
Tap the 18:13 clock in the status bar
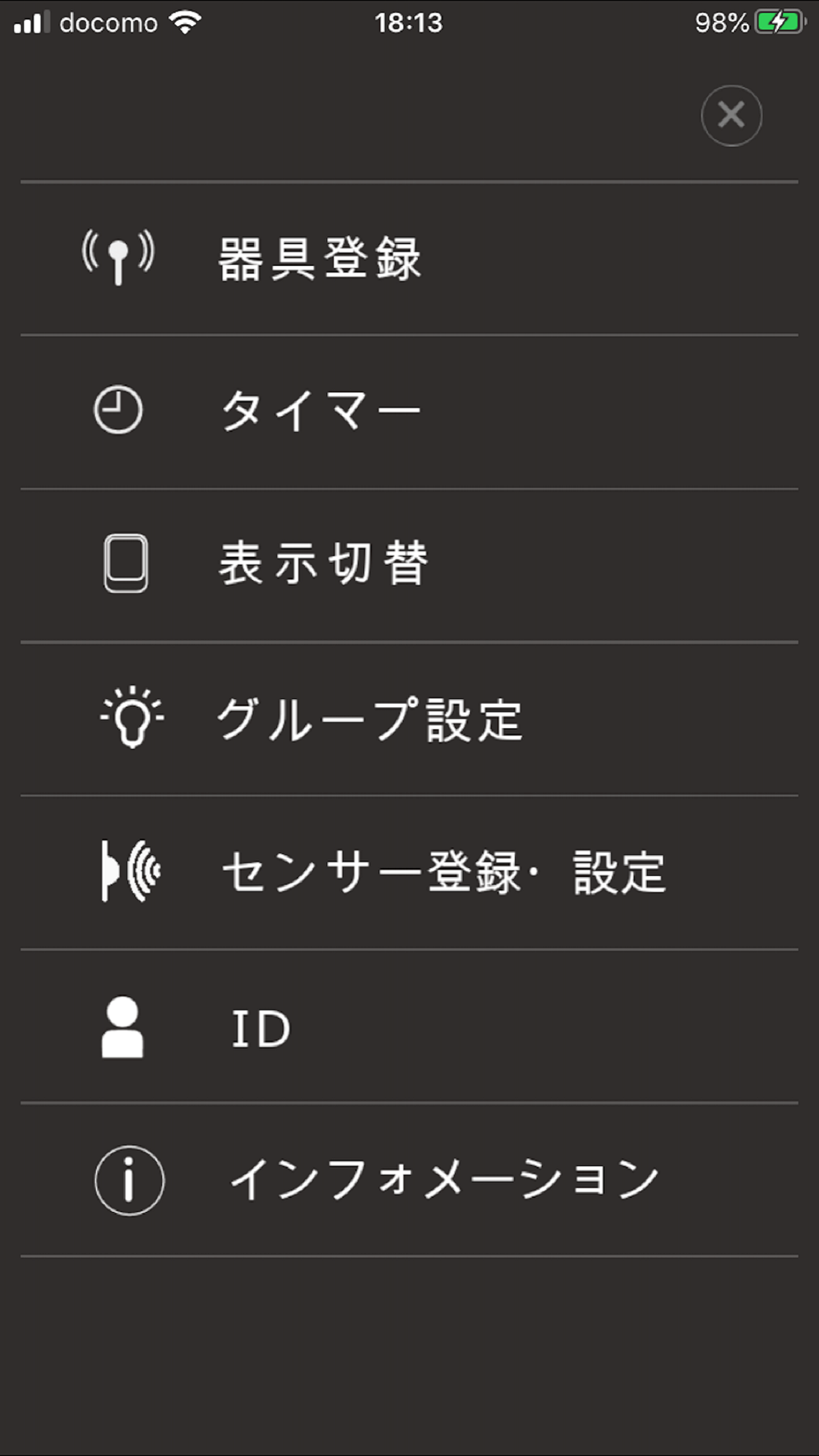click(409, 22)
